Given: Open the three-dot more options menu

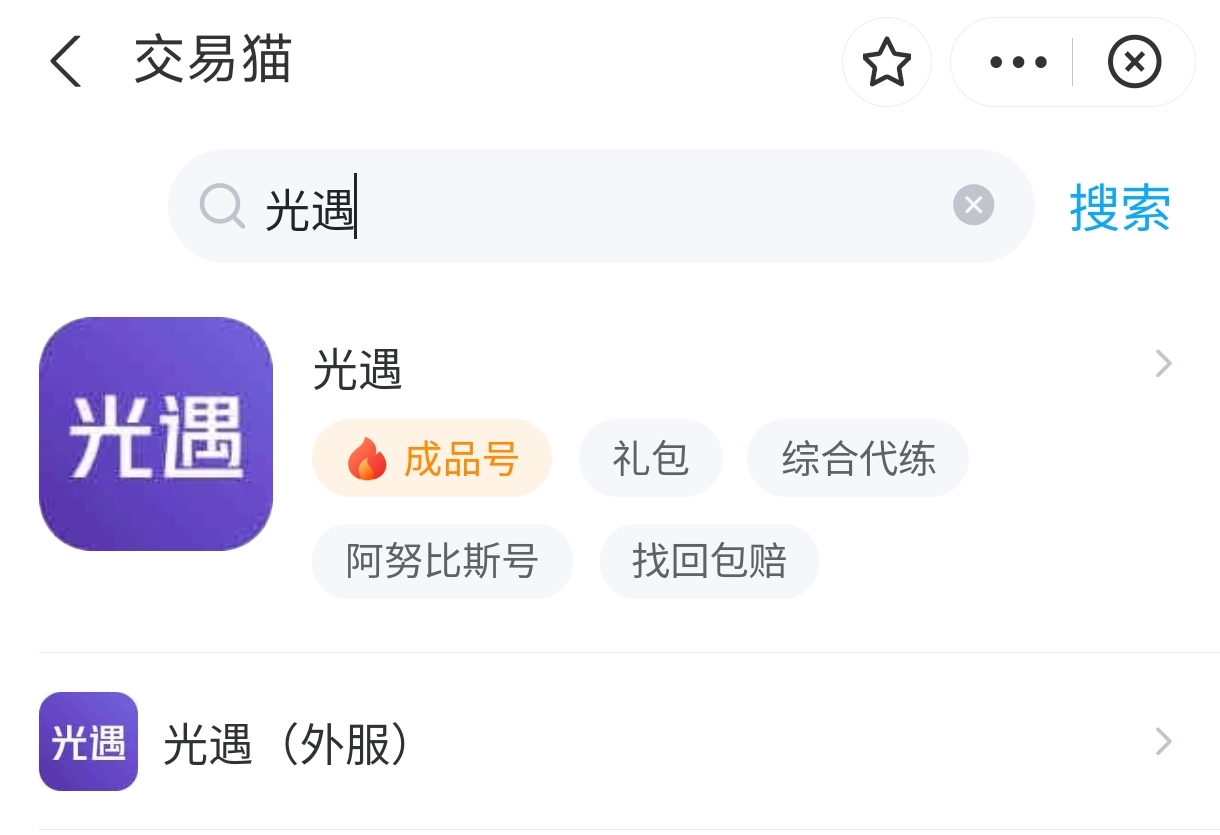Looking at the screenshot, I should click(x=1017, y=63).
